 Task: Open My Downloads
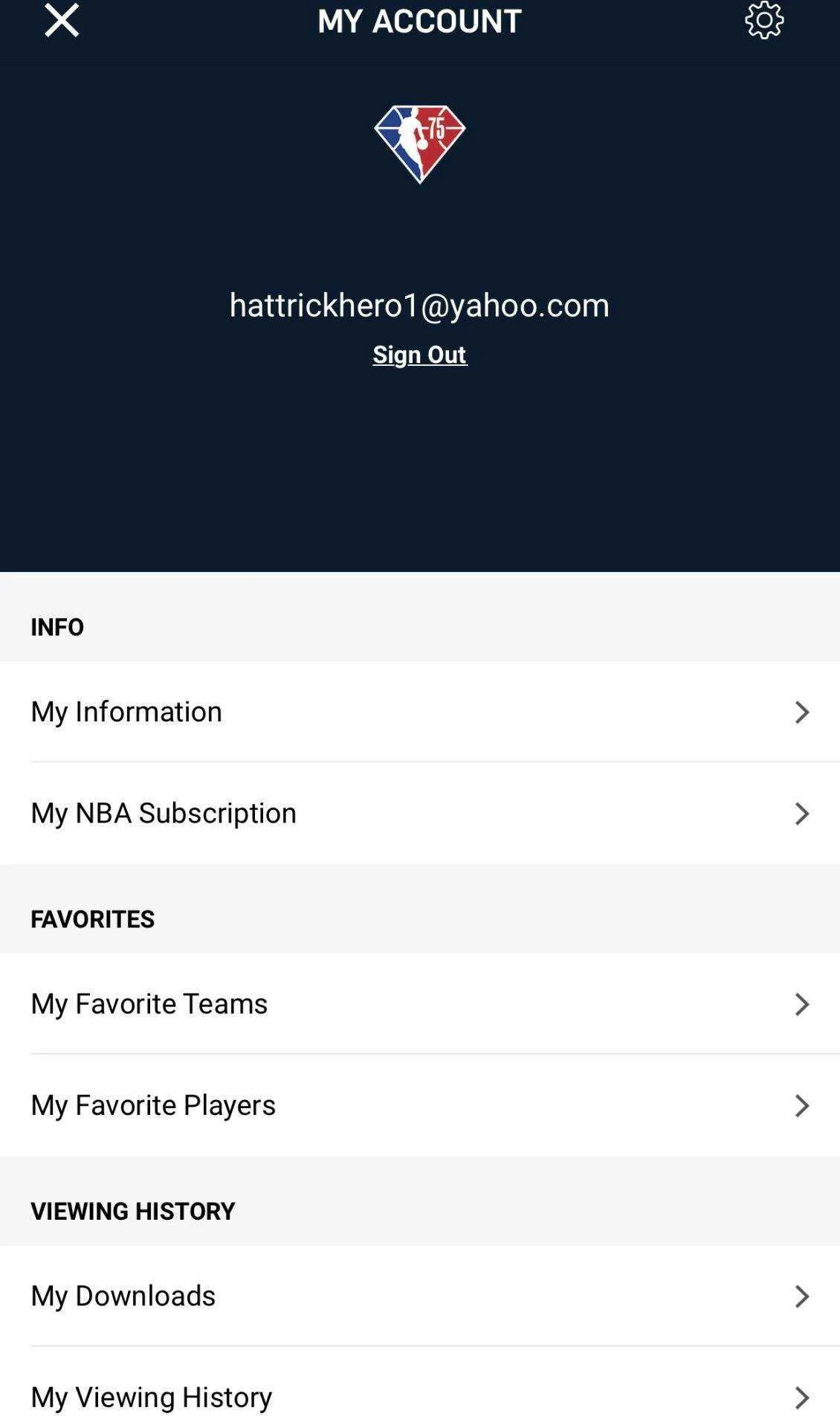[x=420, y=1296]
